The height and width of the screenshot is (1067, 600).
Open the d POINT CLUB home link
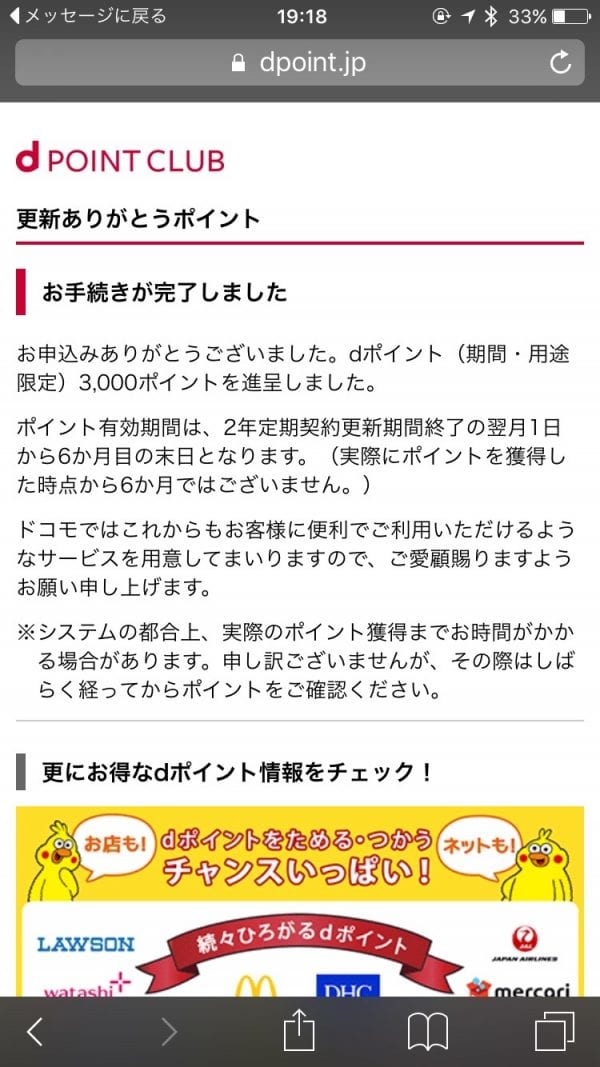pyautogui.click(x=120, y=160)
